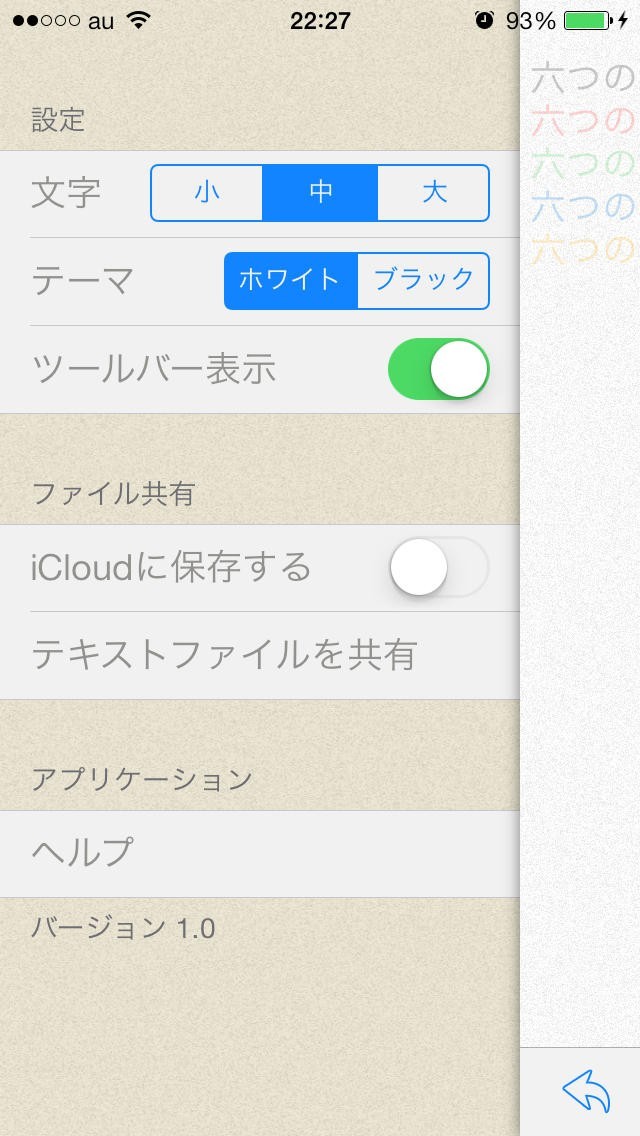Choose 大 (large) text size
Image resolution: width=640 pixels, height=1136 pixels.
click(433, 192)
